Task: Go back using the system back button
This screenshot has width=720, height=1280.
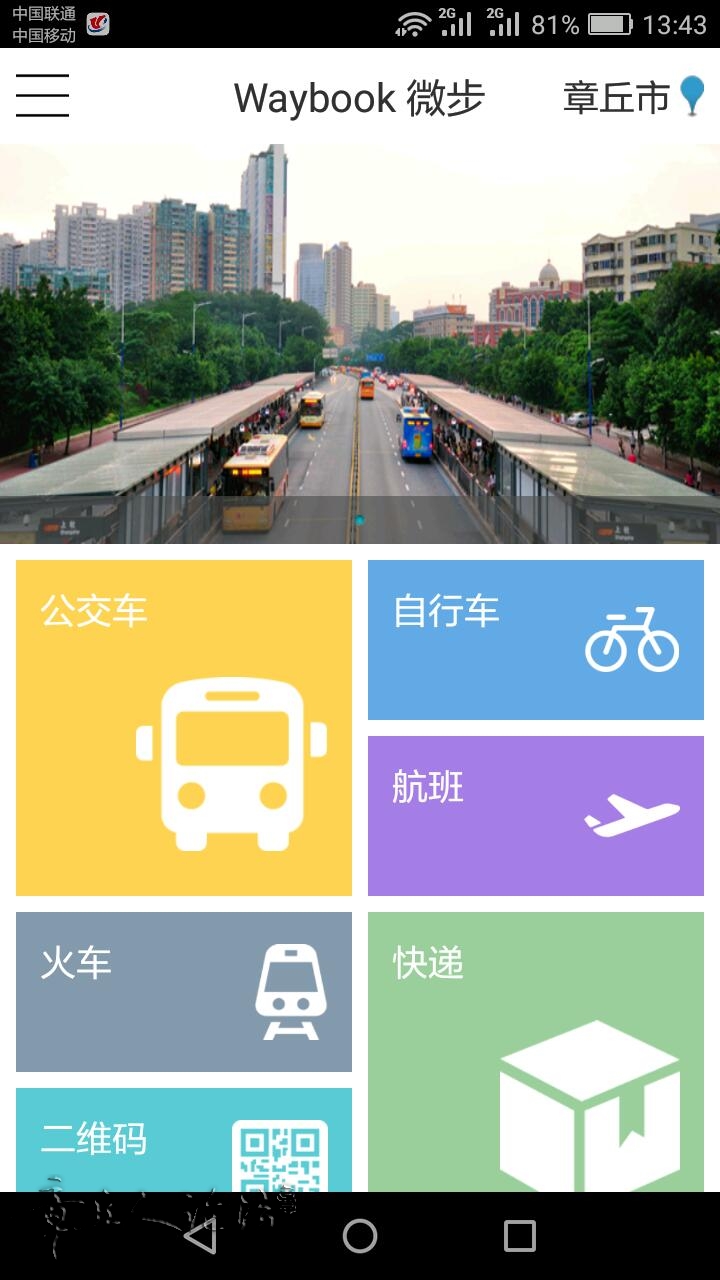Action: [200, 1236]
